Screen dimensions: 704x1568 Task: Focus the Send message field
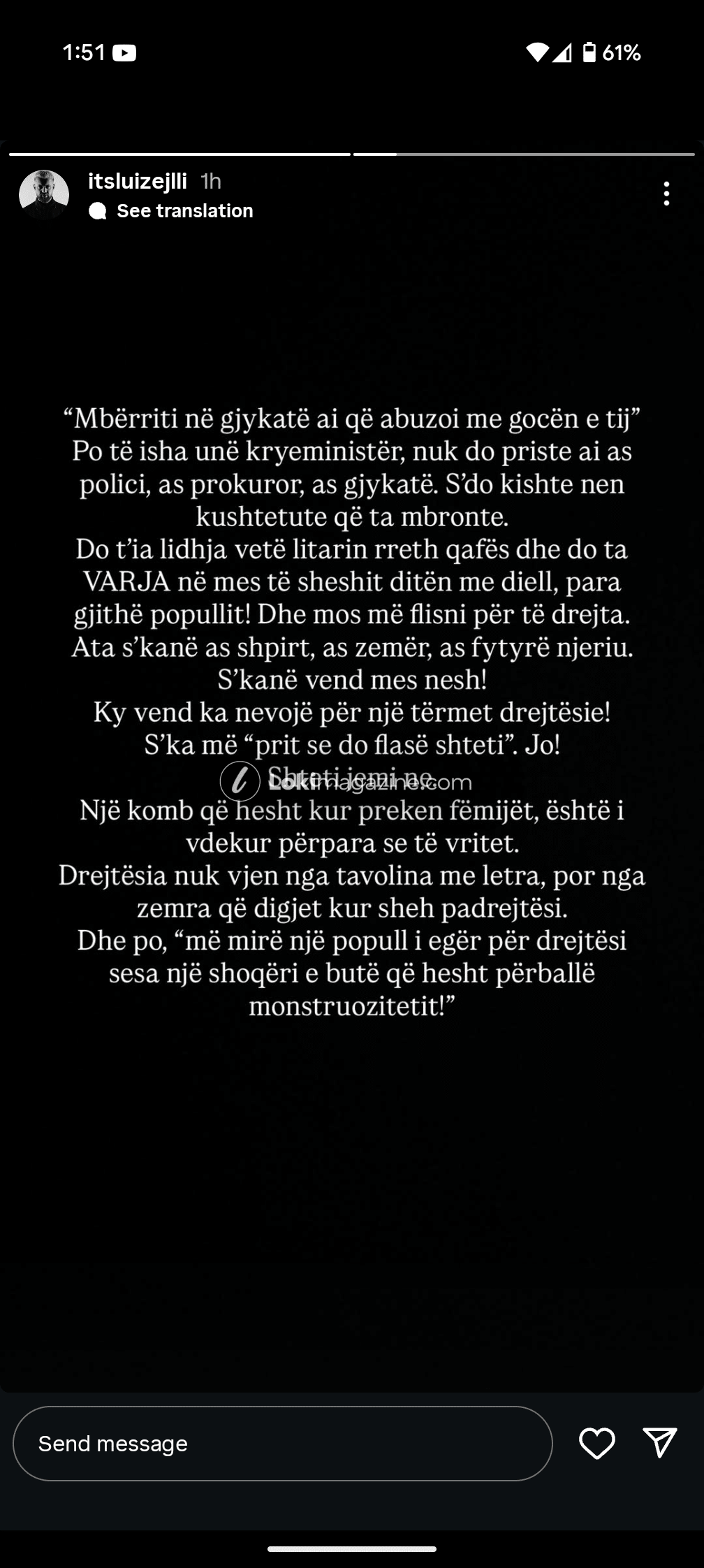pyautogui.click(x=282, y=1444)
